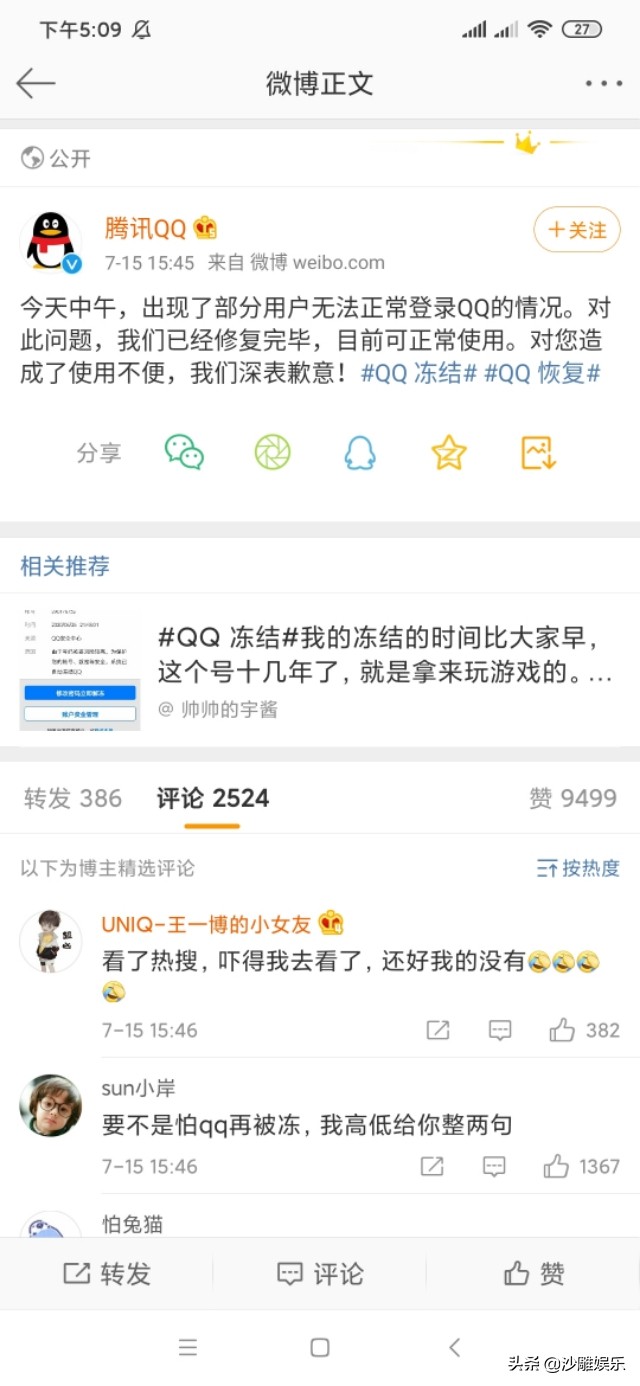Tap 赞 in the bottom bar
The width and height of the screenshot is (640, 1386).
(x=534, y=1273)
